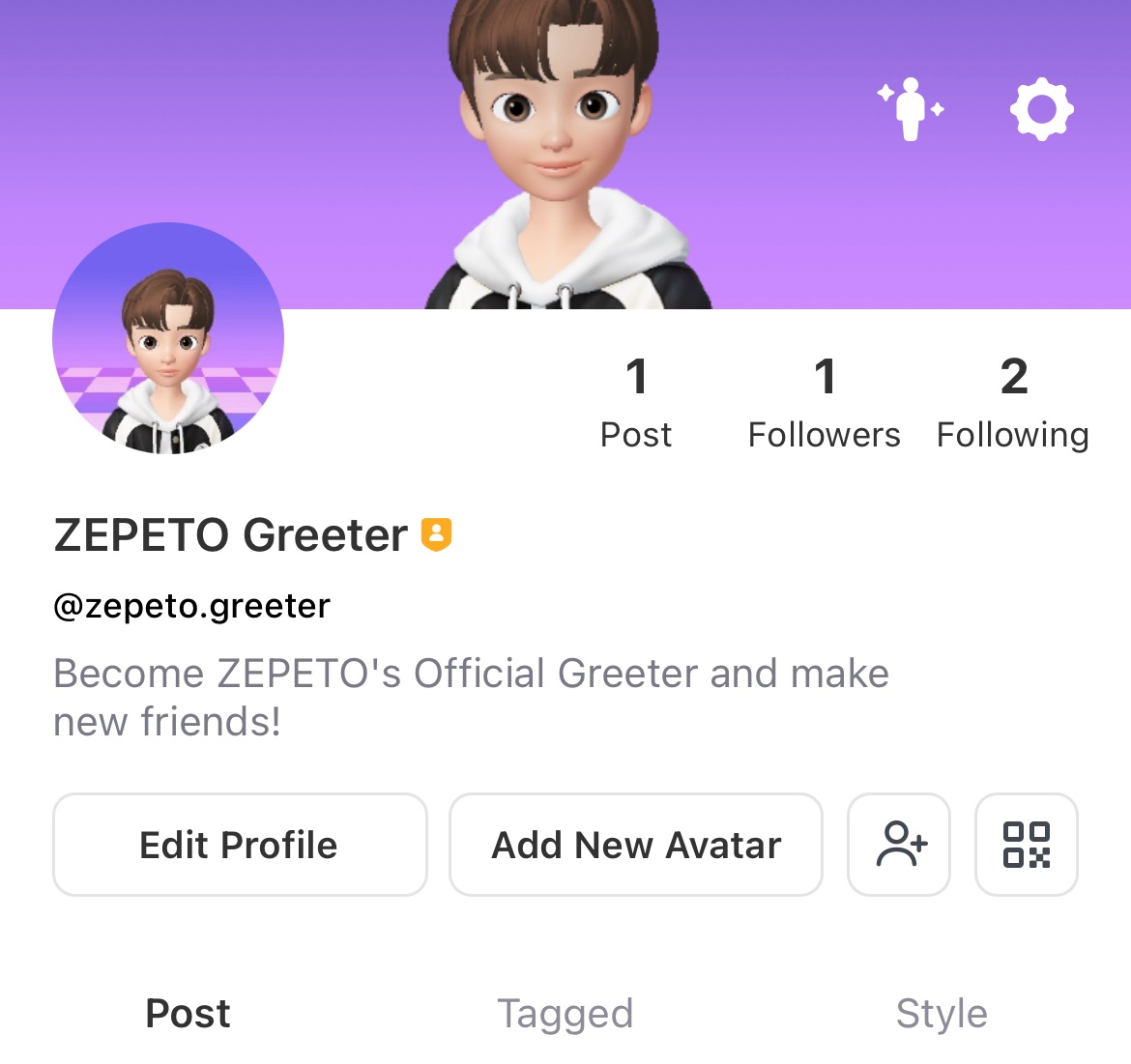Open the add friend icon button
1131x1064 pixels.
(899, 845)
